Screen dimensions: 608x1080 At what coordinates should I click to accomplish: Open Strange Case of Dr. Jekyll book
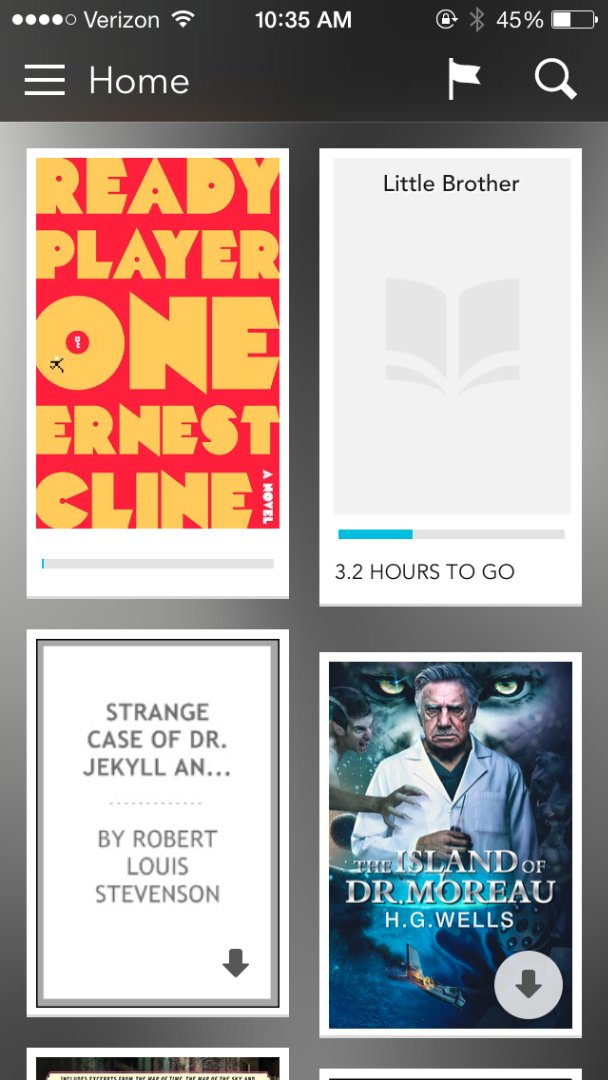tap(157, 800)
